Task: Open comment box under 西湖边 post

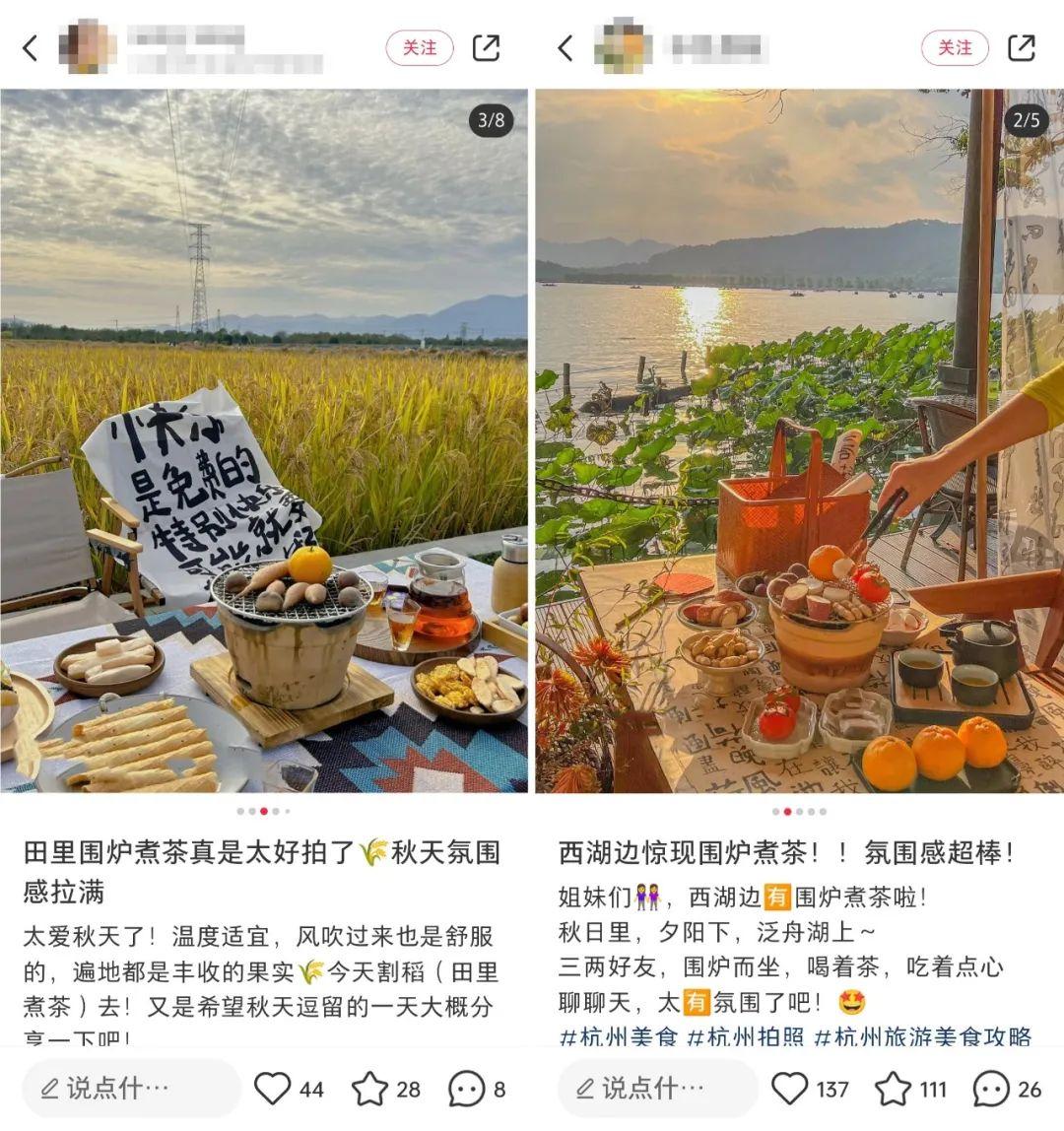Action: click(x=658, y=1089)
